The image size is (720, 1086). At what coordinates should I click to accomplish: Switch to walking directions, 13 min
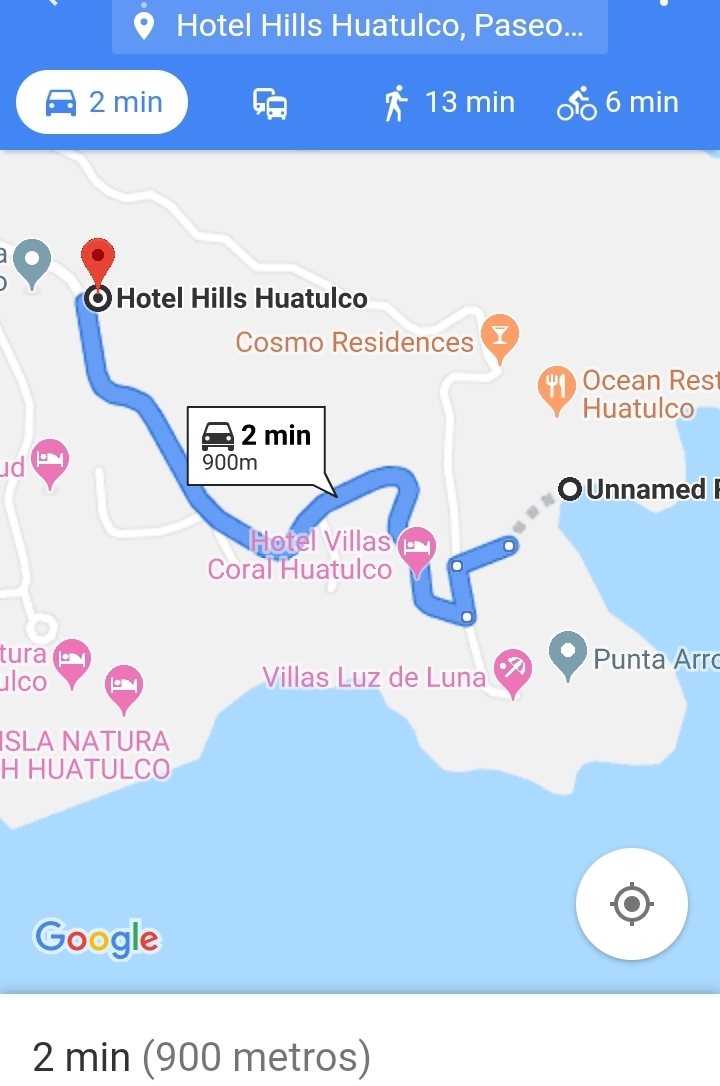(x=450, y=103)
